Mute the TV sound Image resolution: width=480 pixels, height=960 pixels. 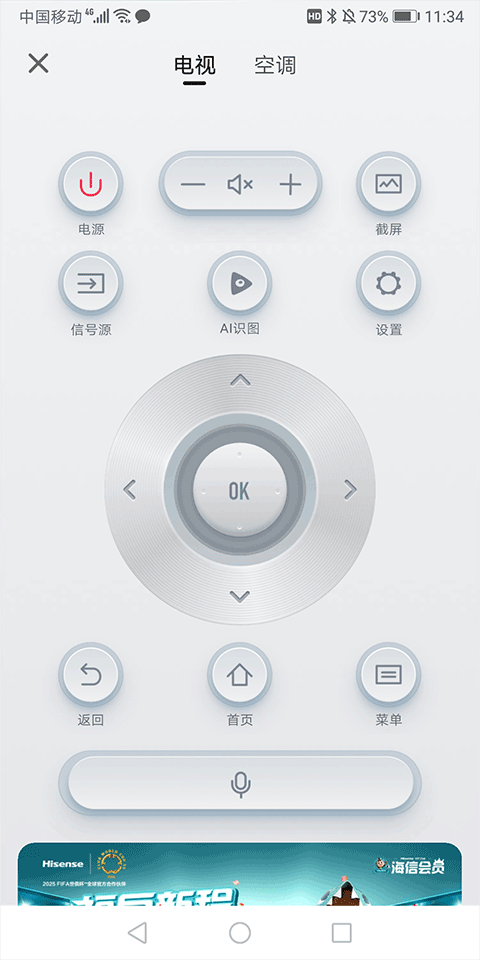tap(240, 184)
